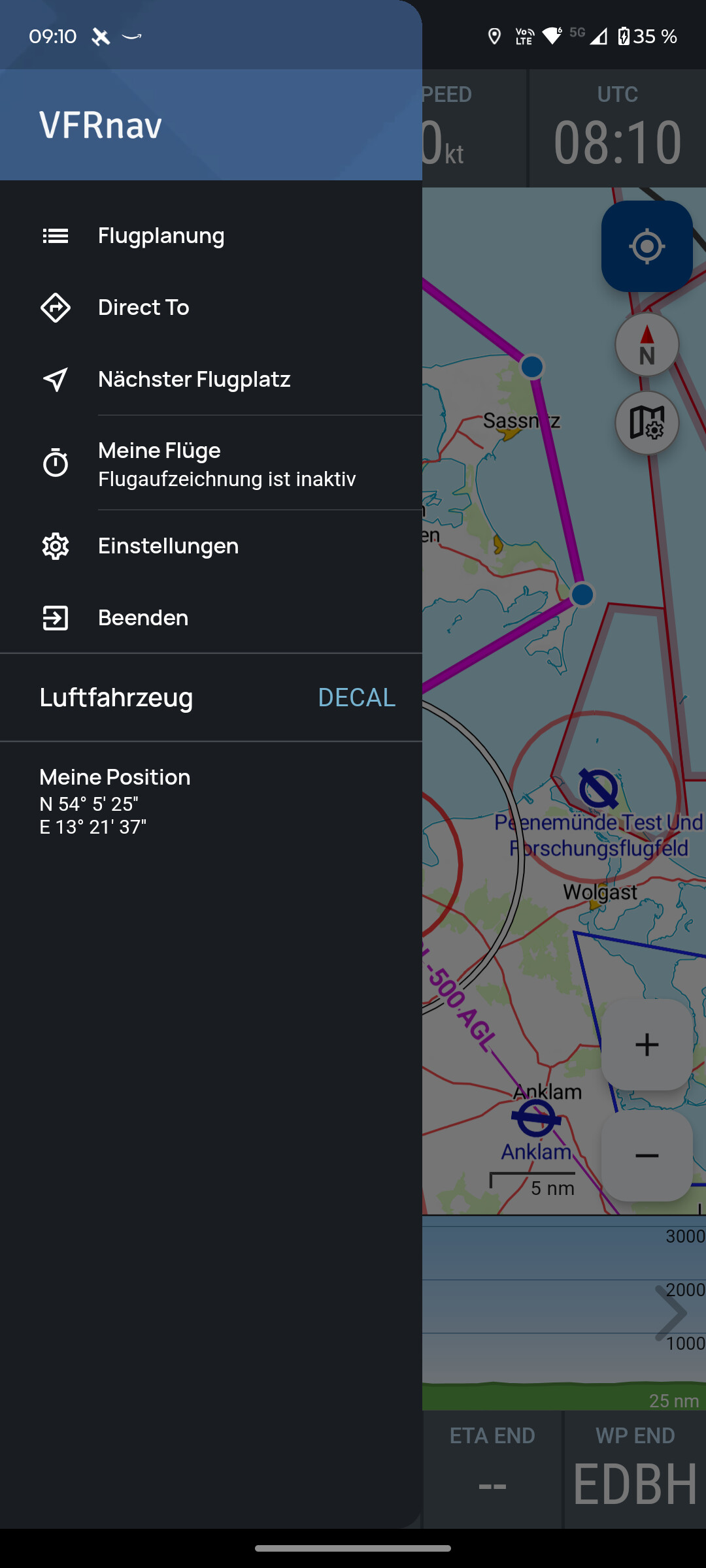Center map on current location

pyautogui.click(x=647, y=246)
